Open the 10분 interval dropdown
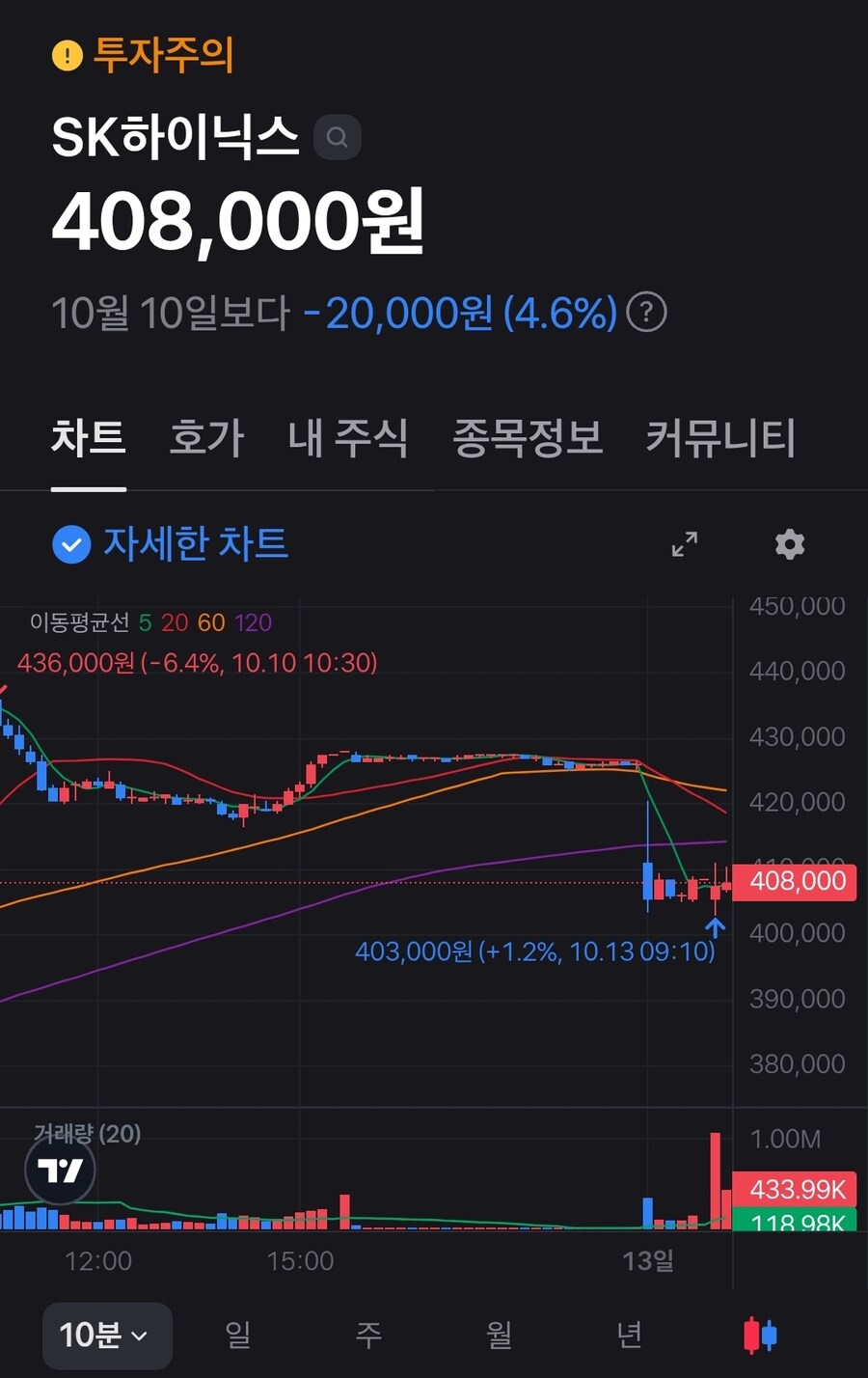The width and height of the screenshot is (868, 1378). [x=107, y=1336]
